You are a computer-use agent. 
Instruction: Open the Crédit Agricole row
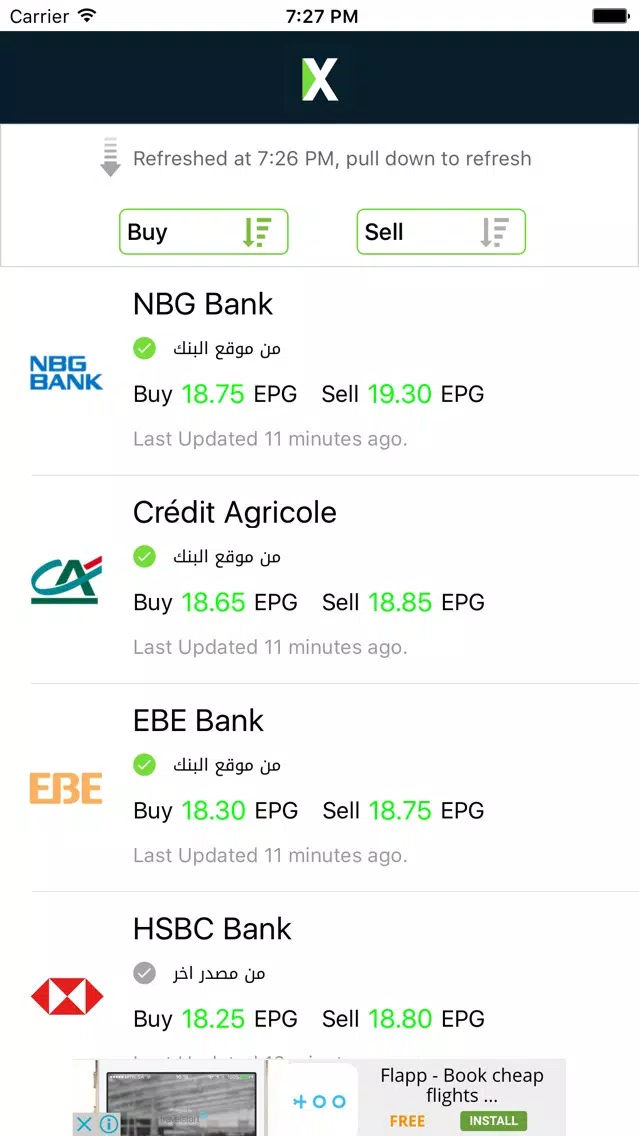pyautogui.click(x=320, y=580)
